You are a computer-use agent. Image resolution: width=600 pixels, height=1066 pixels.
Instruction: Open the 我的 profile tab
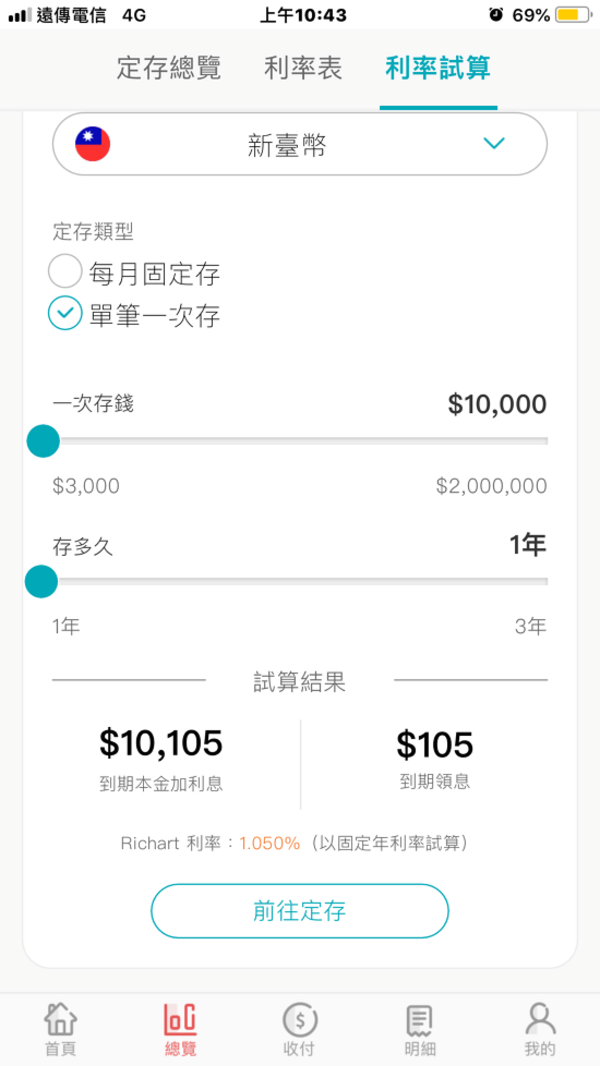[540, 1029]
